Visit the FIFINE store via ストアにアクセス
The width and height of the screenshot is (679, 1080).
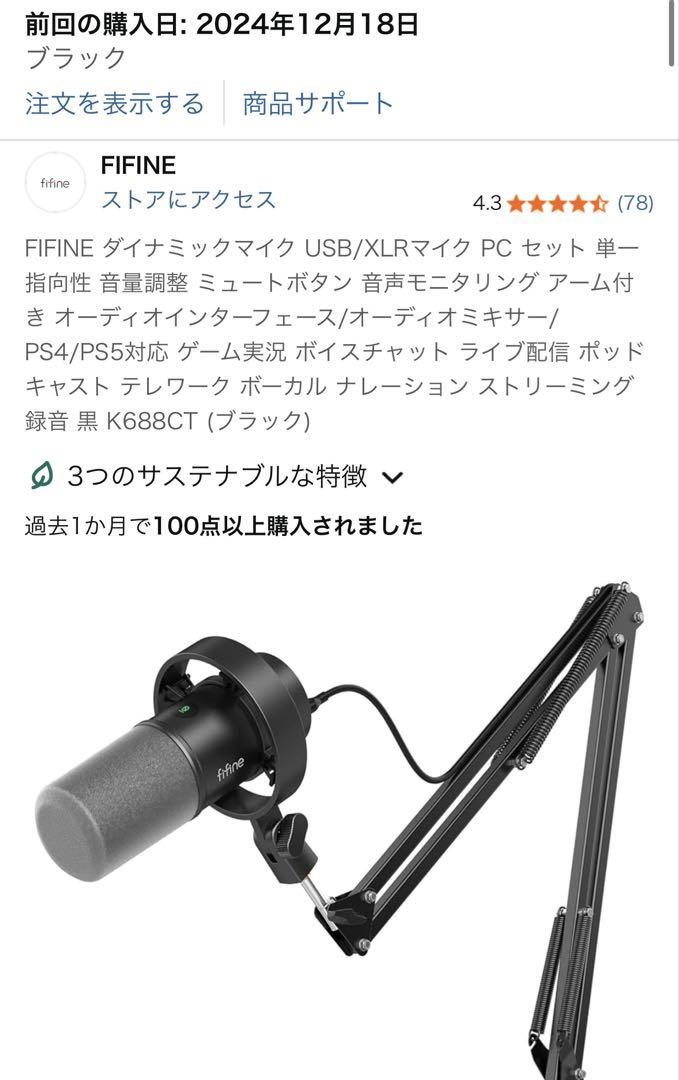[188, 199]
